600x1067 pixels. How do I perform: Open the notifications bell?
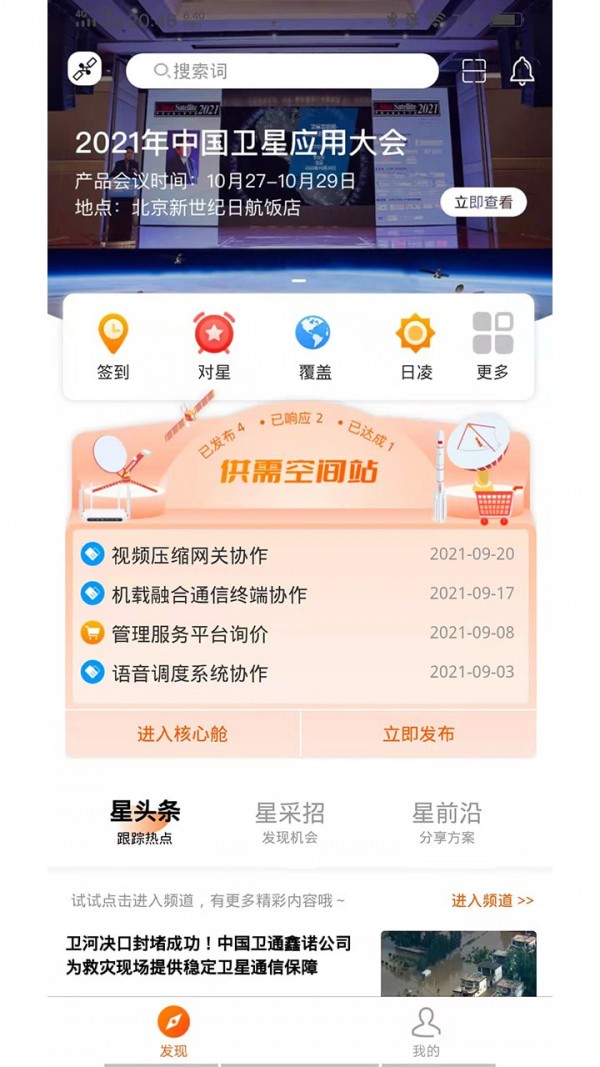point(522,71)
